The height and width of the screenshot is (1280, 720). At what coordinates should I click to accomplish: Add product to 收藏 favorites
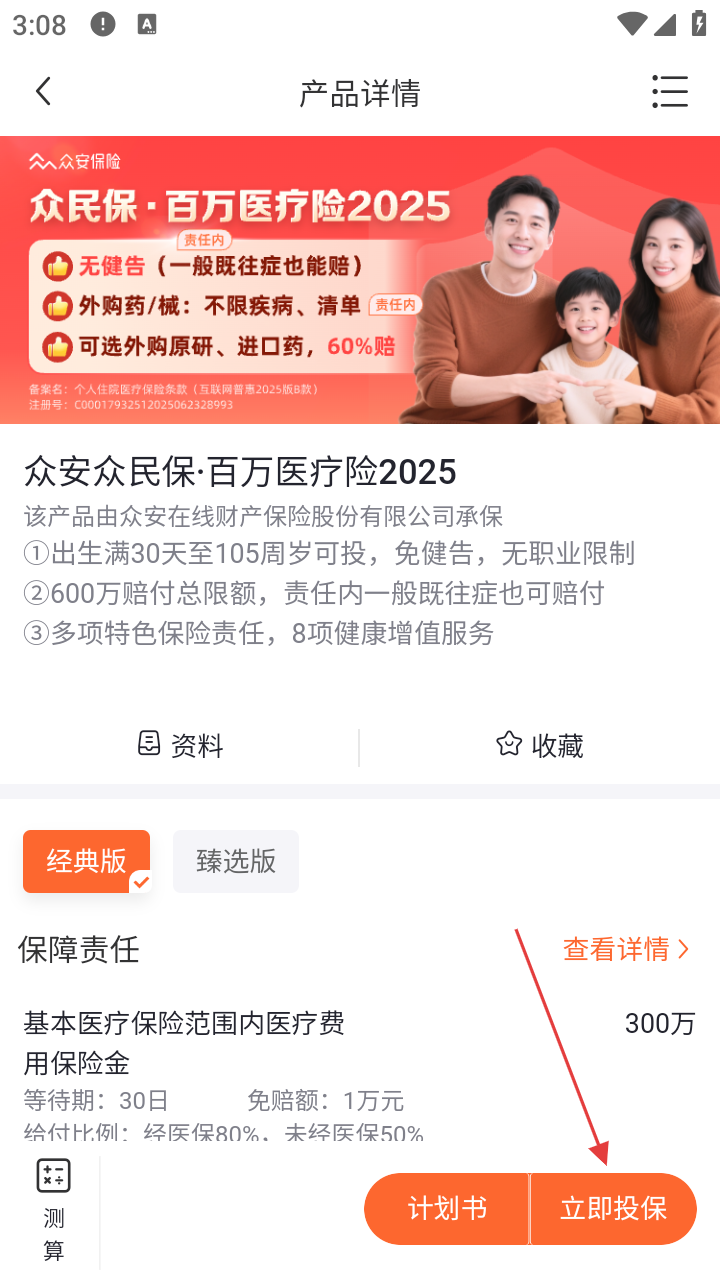[539, 745]
